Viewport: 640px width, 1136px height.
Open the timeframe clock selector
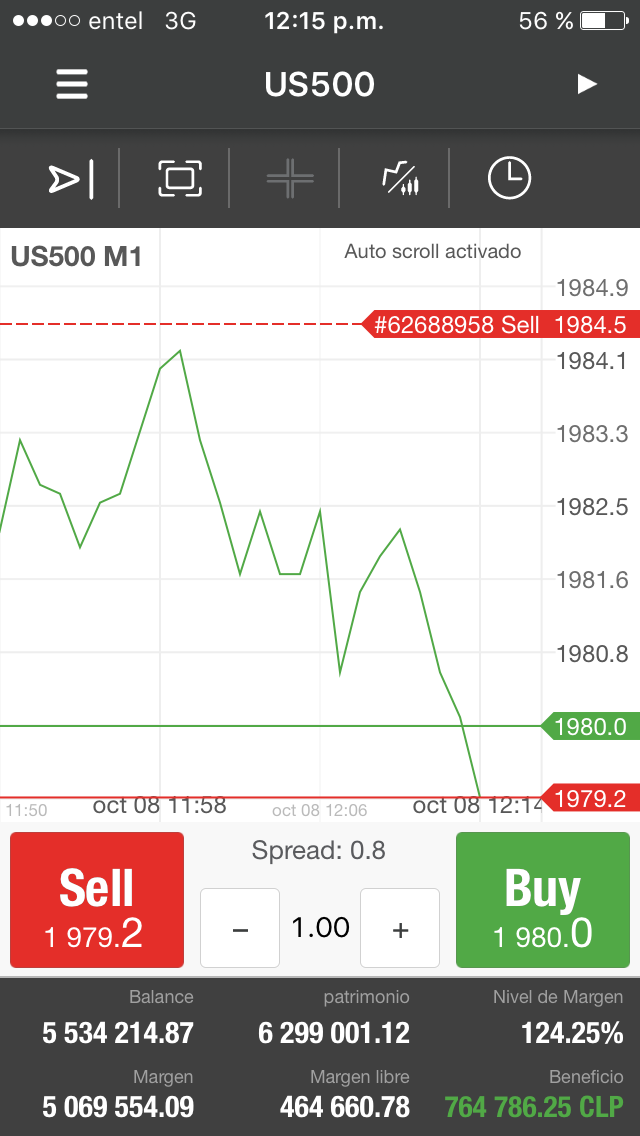coord(509,179)
